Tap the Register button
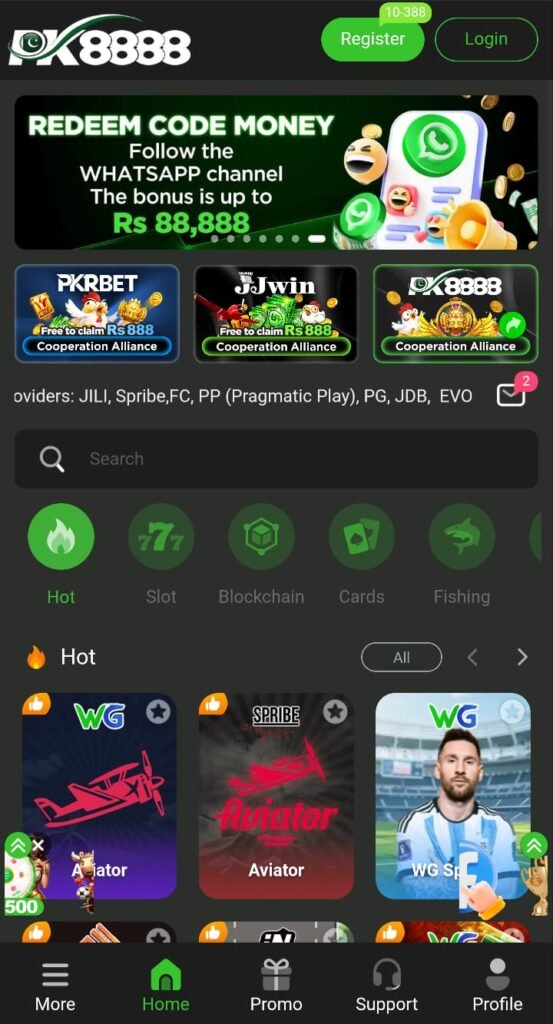 (x=372, y=39)
